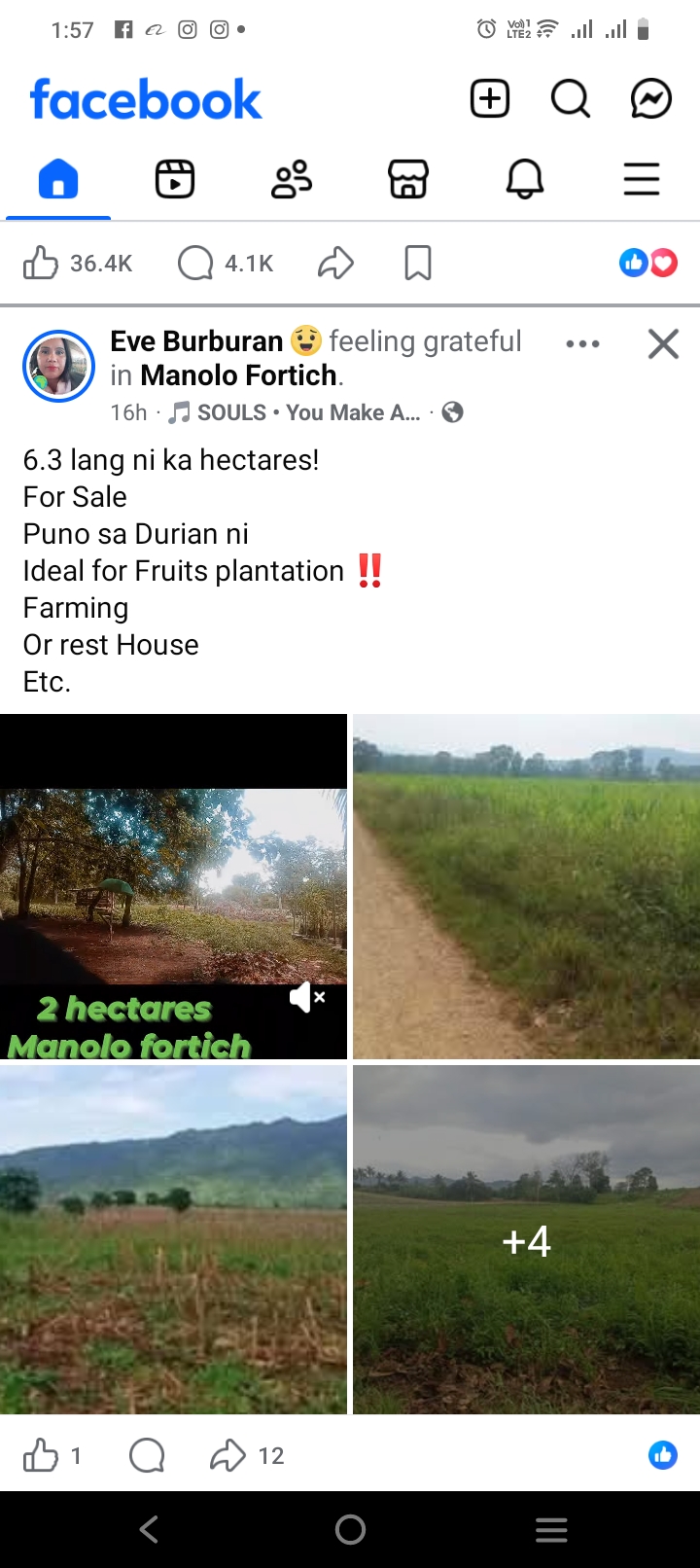
Task: Share Eve Burburan's post with 12 shares
Action: (x=227, y=1455)
